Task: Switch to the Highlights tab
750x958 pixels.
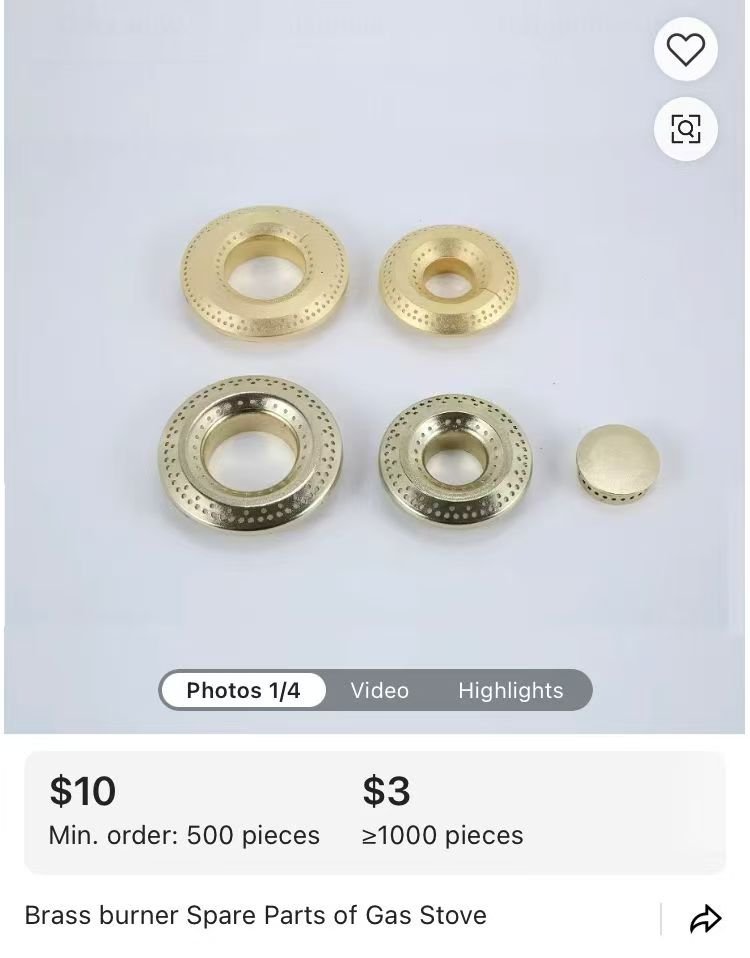Action: pos(510,690)
